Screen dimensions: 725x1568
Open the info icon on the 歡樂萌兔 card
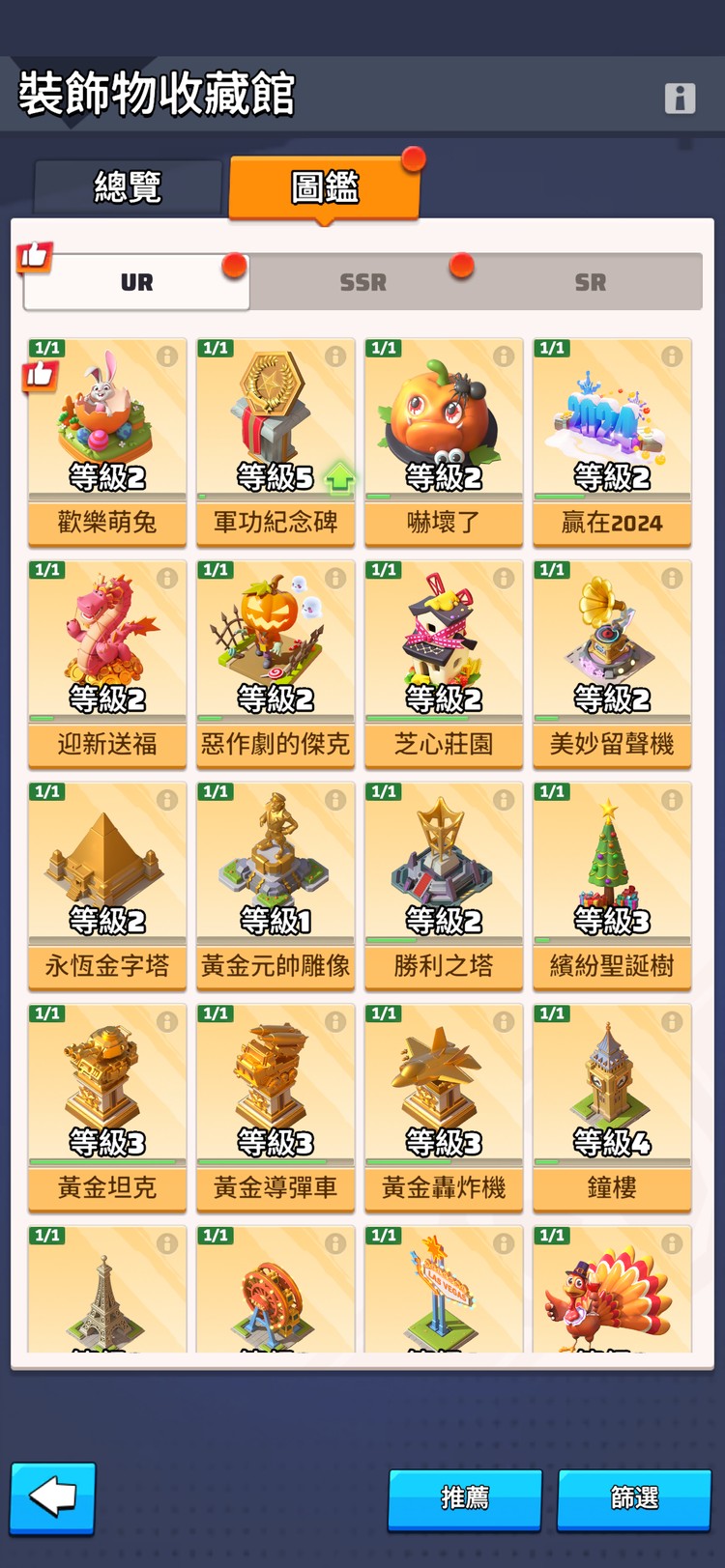tap(166, 356)
